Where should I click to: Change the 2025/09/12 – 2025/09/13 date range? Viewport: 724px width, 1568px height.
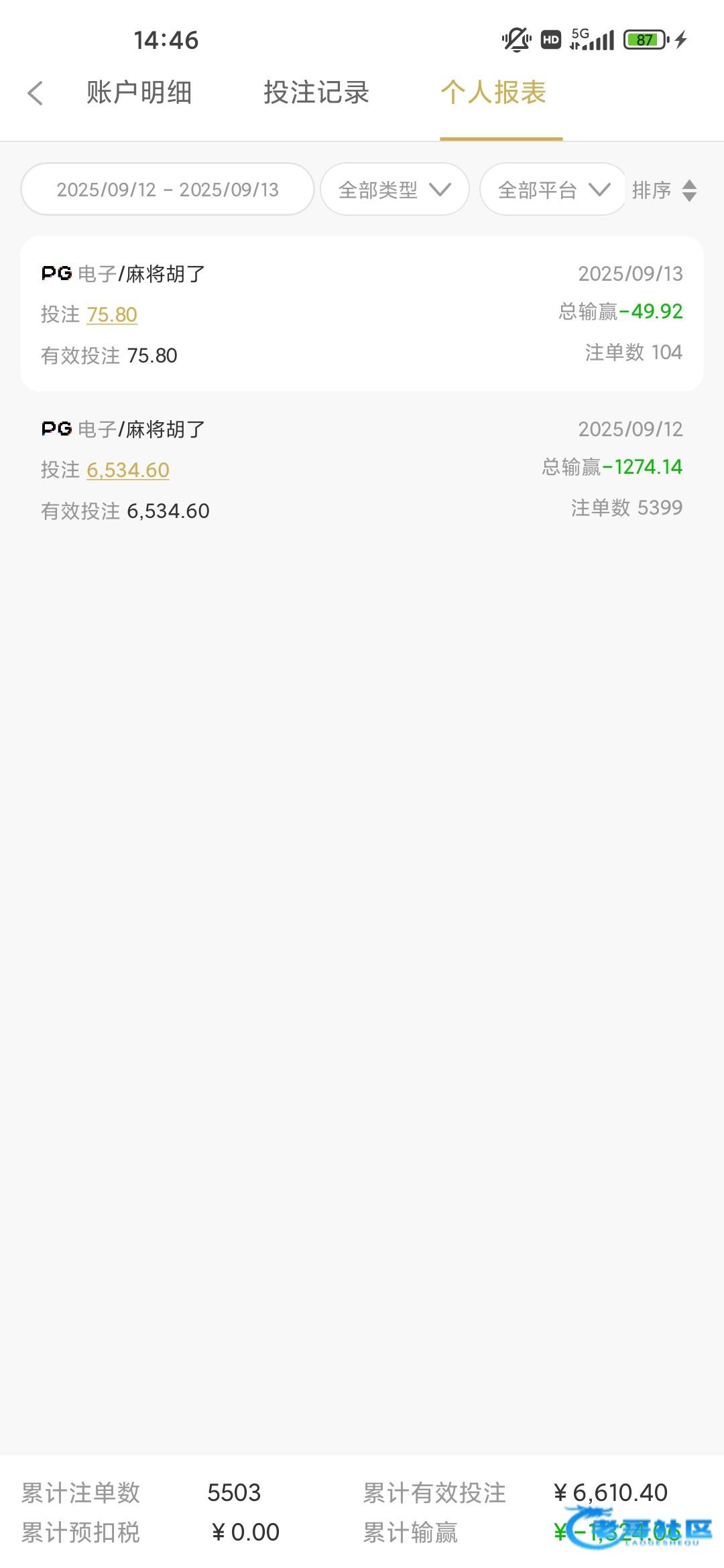(168, 190)
